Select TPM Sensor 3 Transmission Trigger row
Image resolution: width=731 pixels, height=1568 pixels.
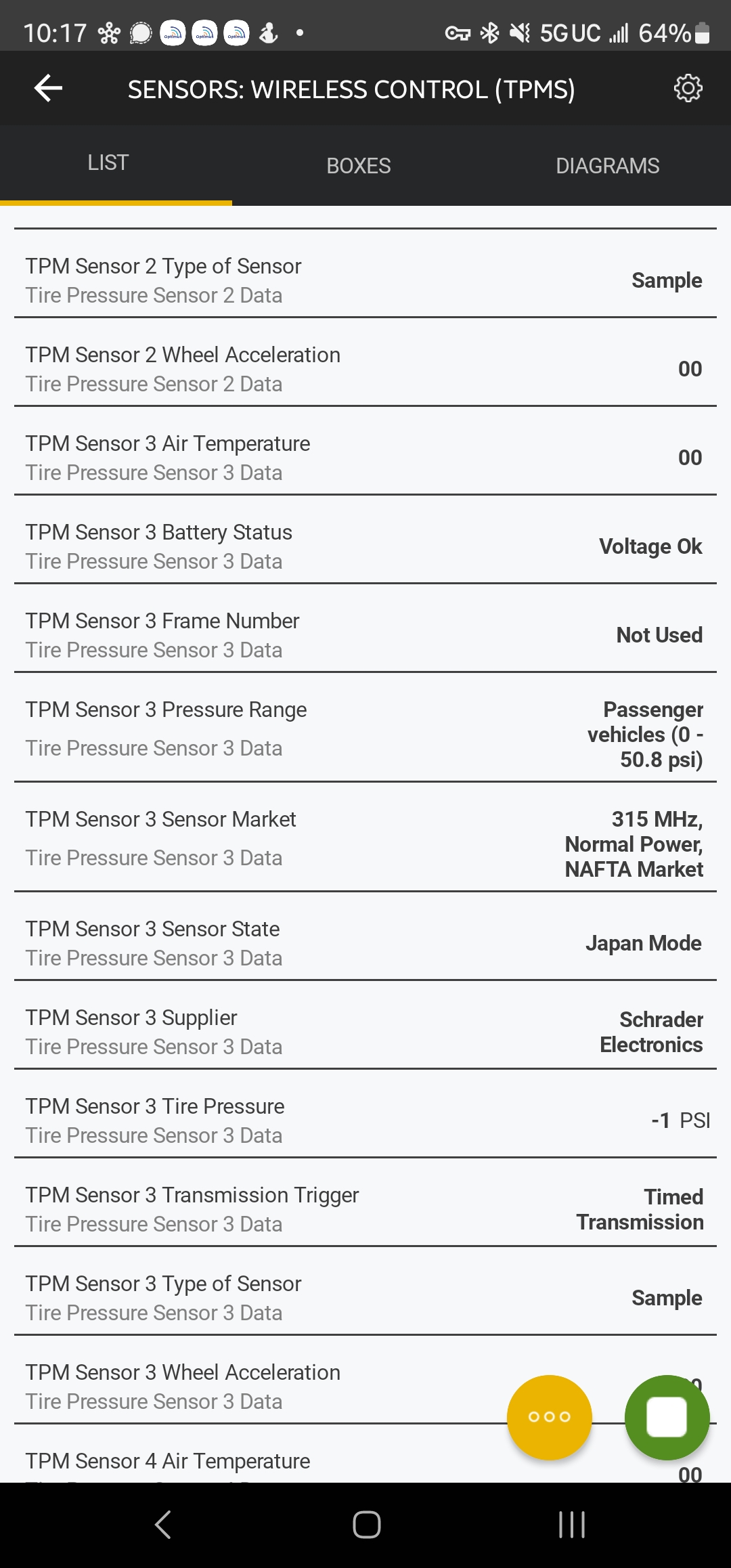(x=365, y=1208)
